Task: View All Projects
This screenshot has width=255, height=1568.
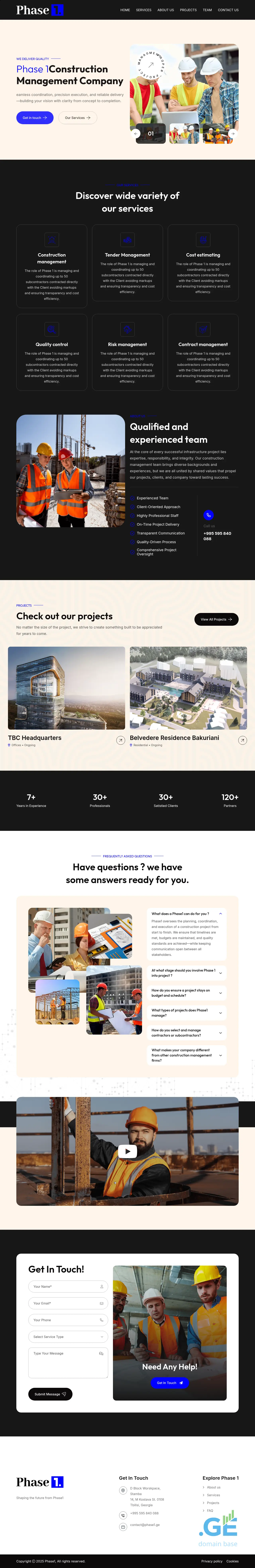Action: [216, 619]
